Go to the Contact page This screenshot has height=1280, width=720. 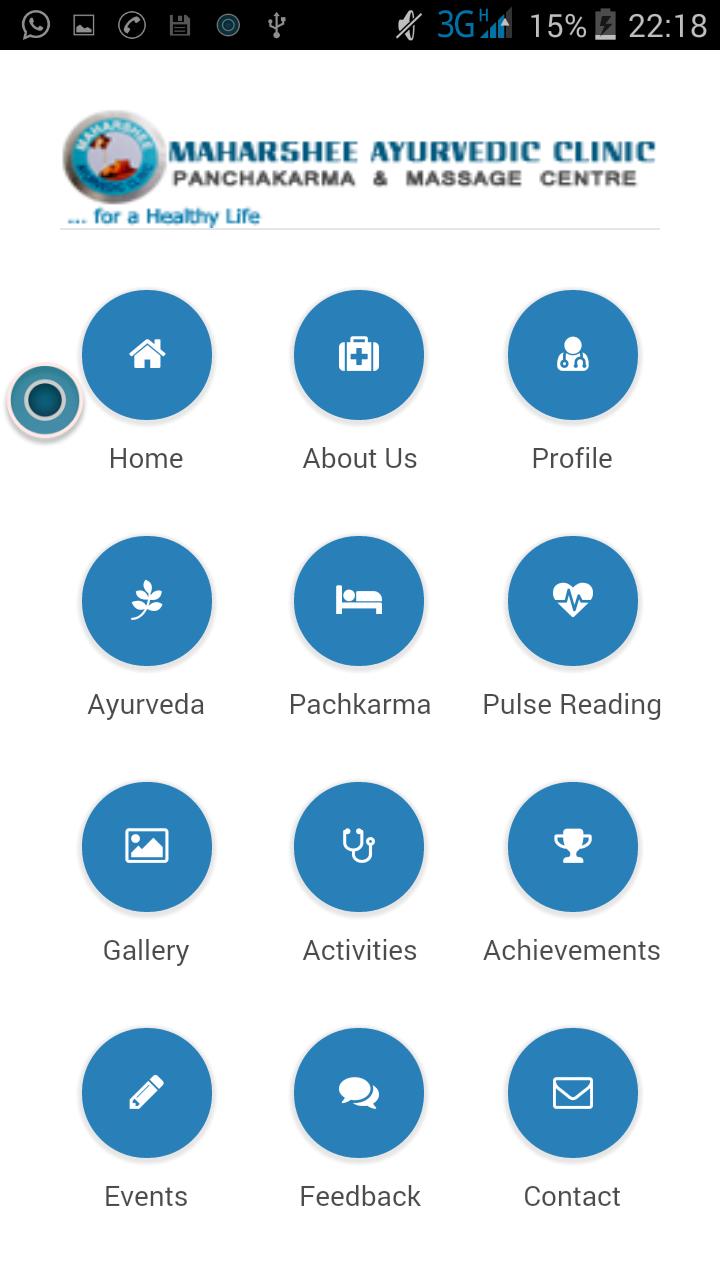coord(572,1093)
